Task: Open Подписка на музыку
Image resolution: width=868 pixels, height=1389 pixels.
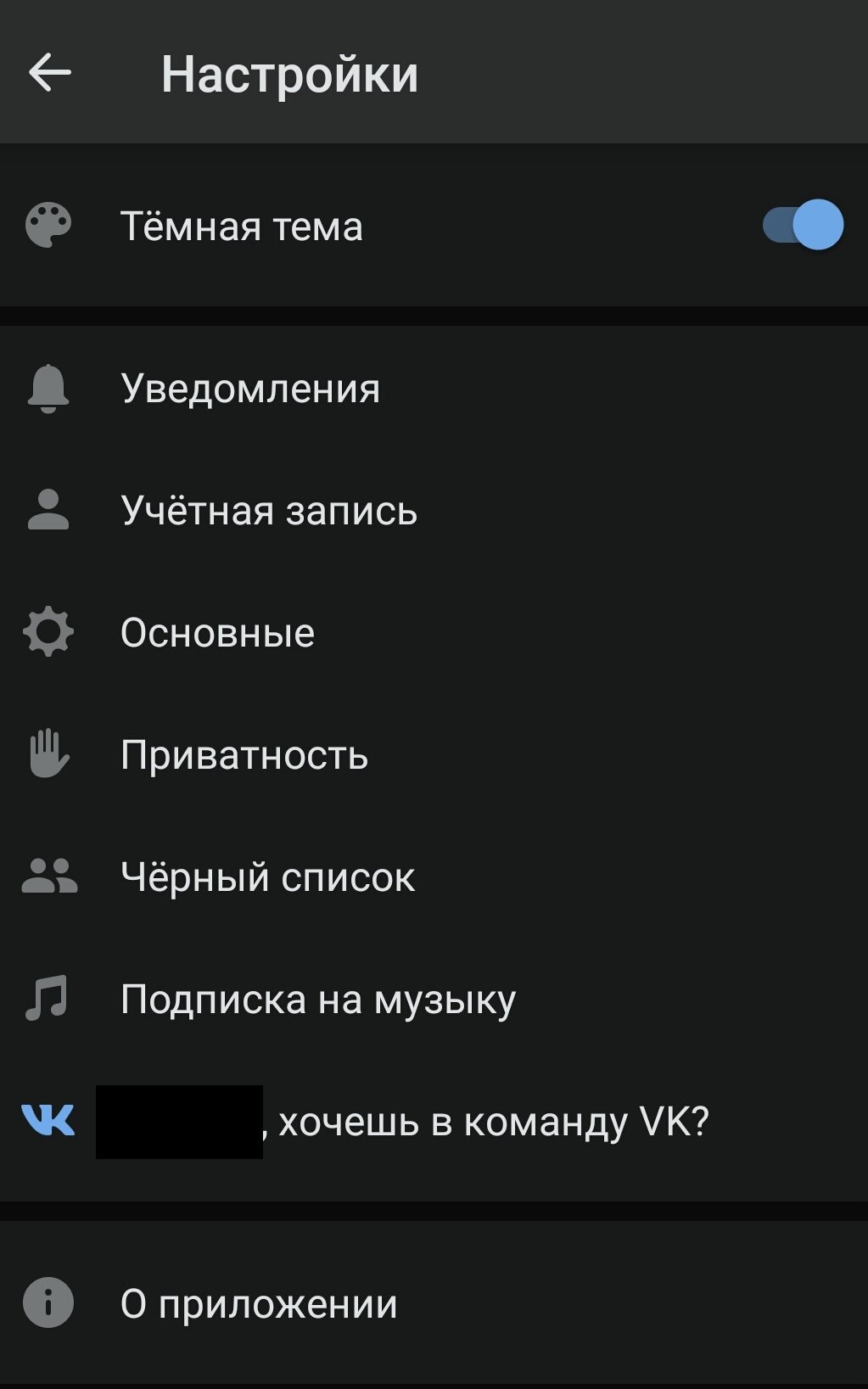Action: [434, 1000]
